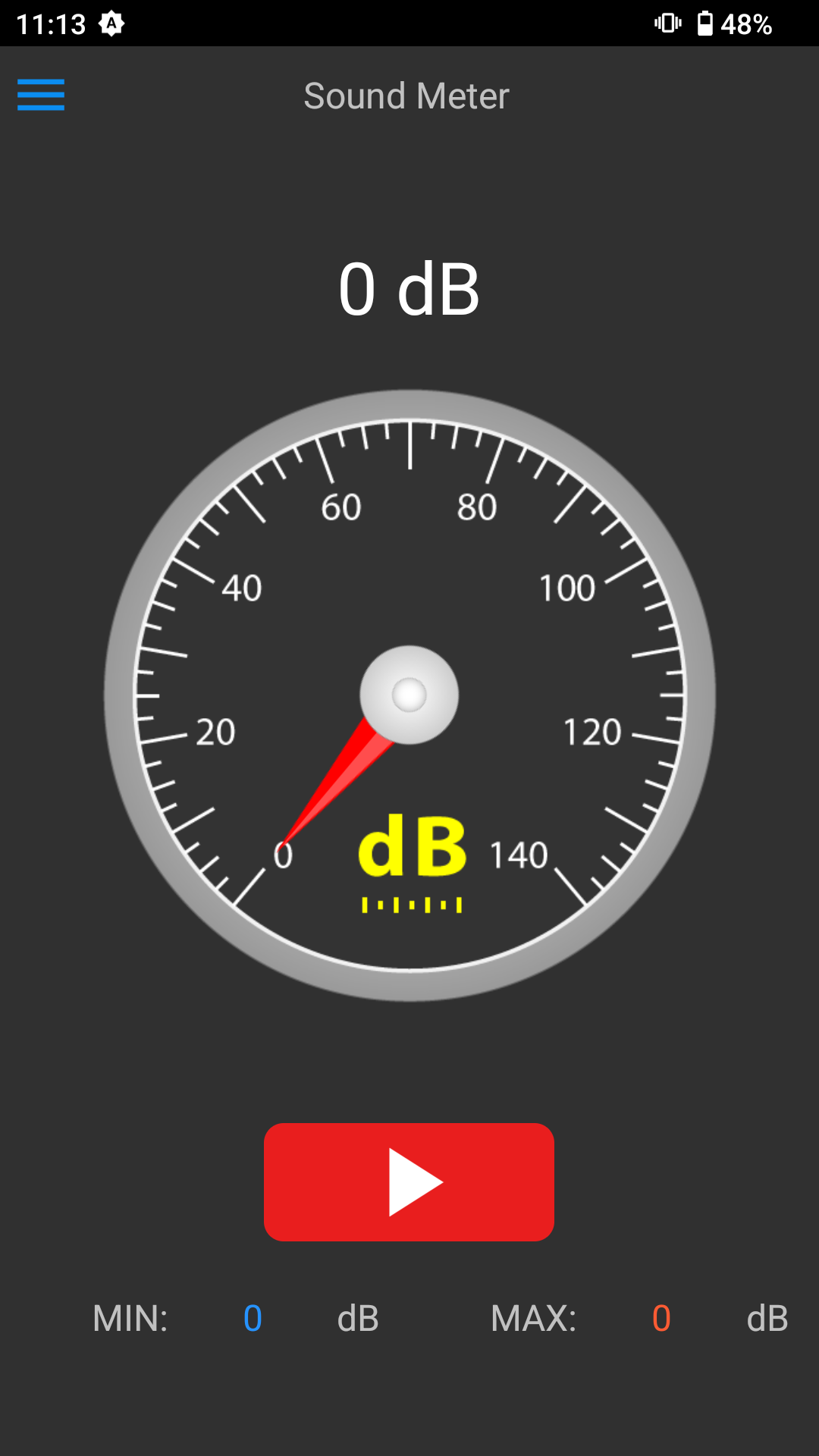Image resolution: width=819 pixels, height=1456 pixels.
Task: Tap the vibration mode icon in status bar
Action: pyautogui.click(x=666, y=23)
